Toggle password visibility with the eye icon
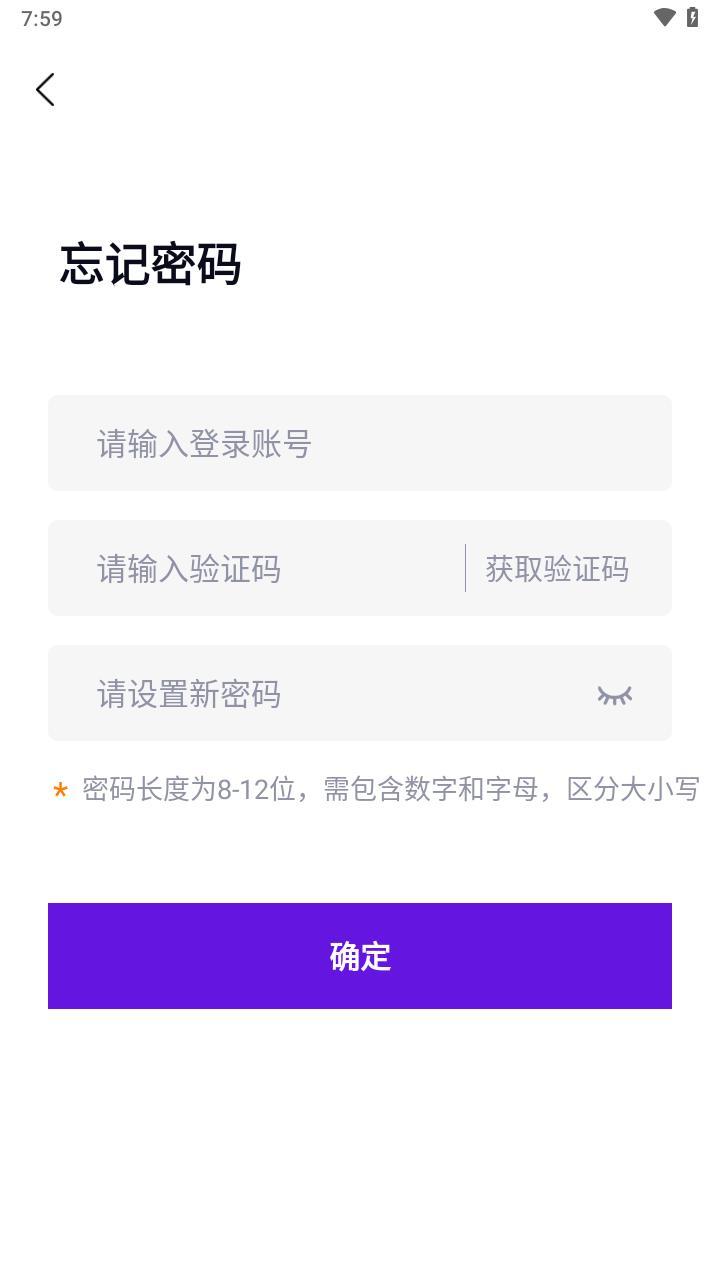Image resolution: width=720 pixels, height=1280 pixels. click(x=615, y=695)
